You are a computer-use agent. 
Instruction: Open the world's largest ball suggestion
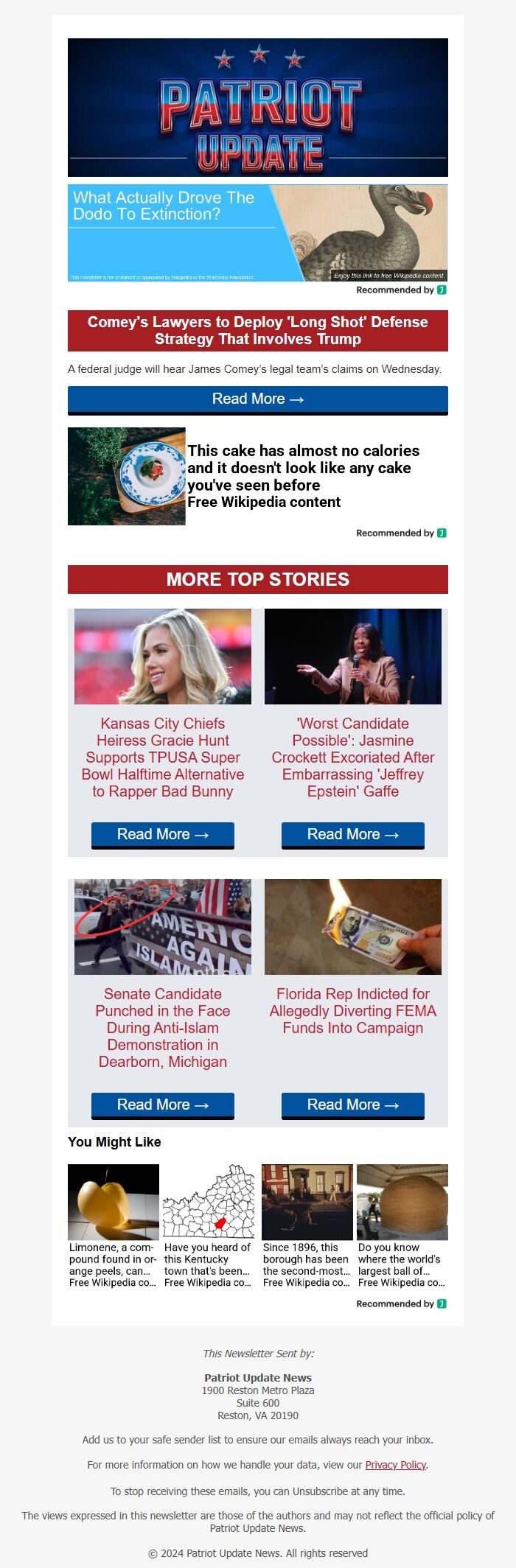pyautogui.click(x=402, y=1264)
